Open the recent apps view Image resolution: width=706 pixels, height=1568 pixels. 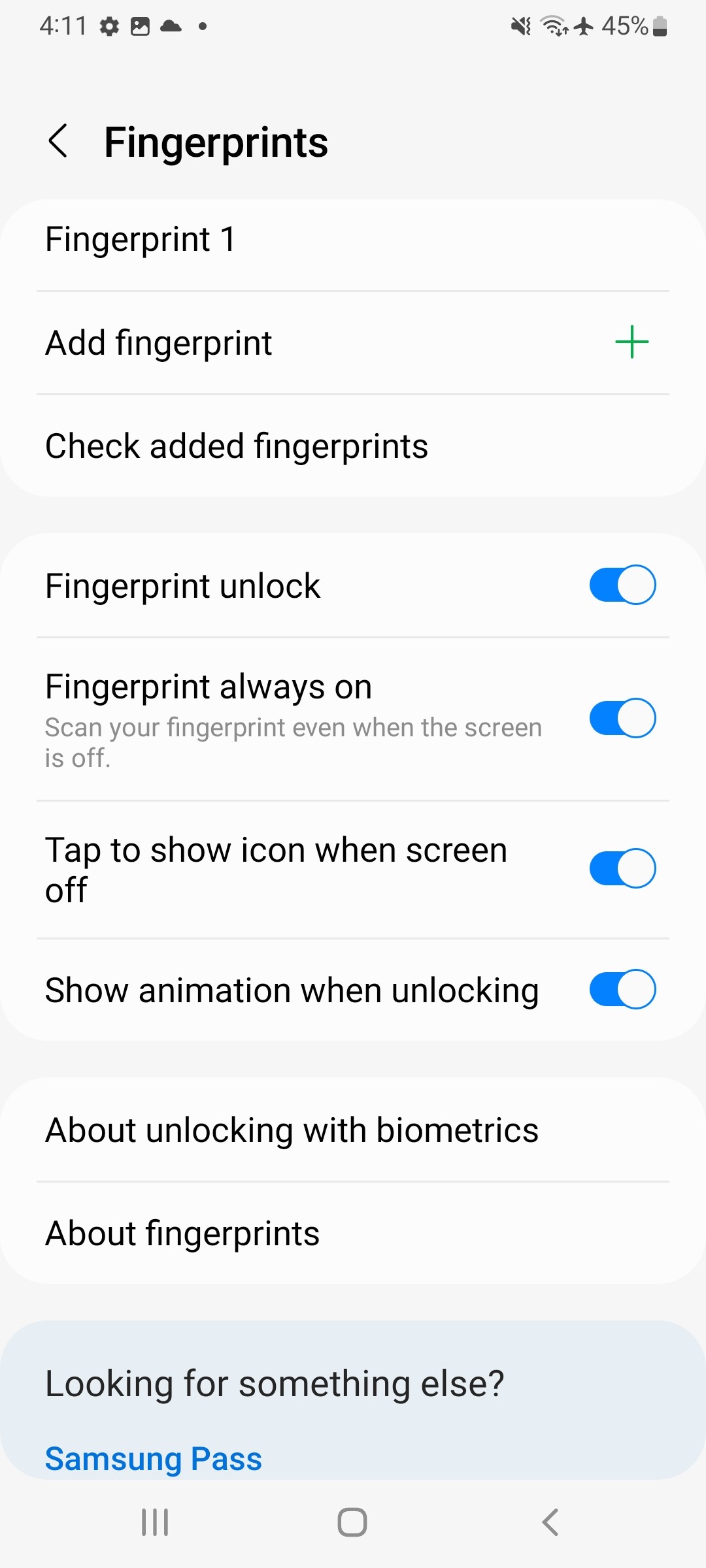click(x=155, y=1522)
